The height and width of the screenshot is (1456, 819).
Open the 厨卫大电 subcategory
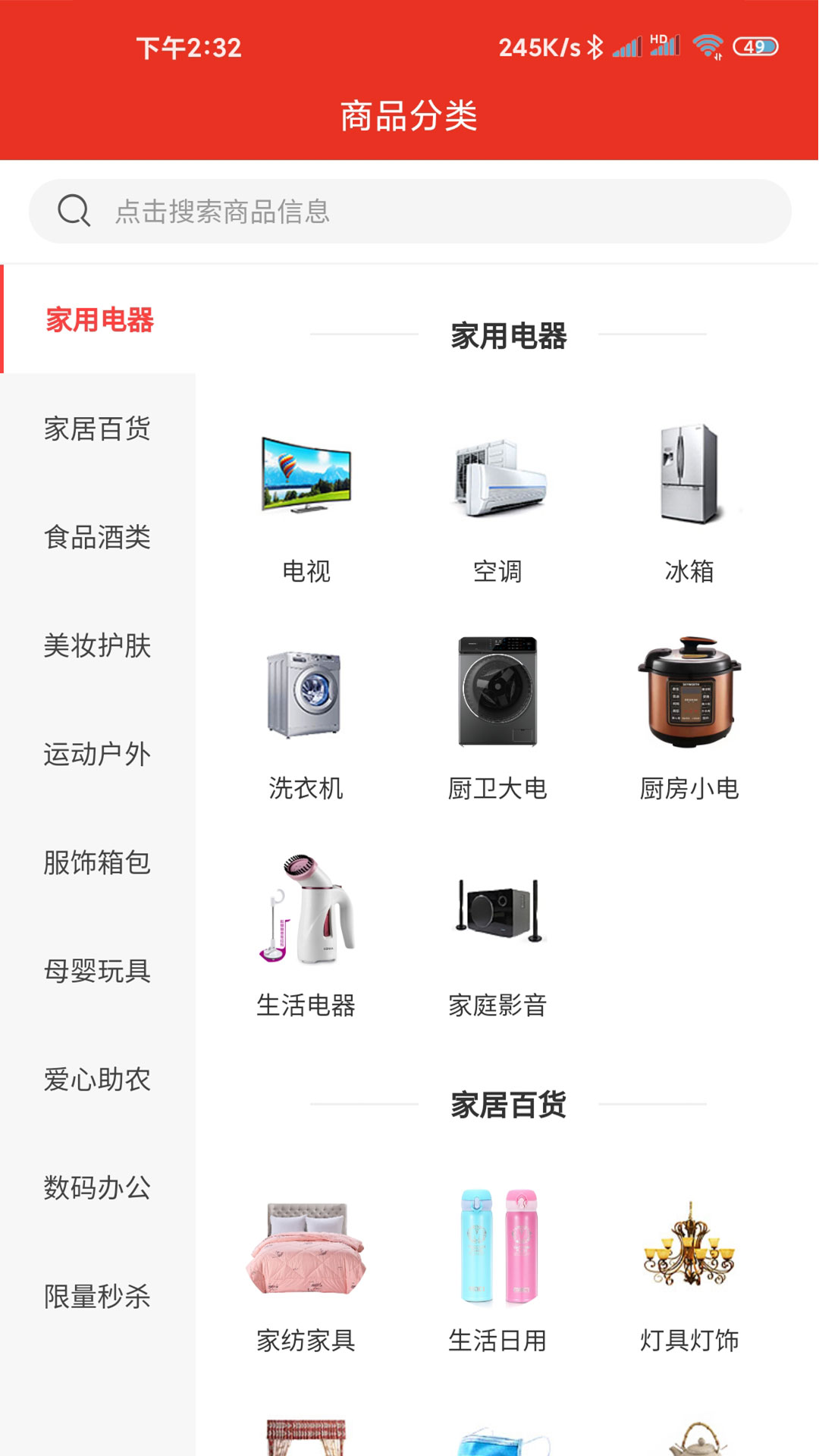click(497, 717)
